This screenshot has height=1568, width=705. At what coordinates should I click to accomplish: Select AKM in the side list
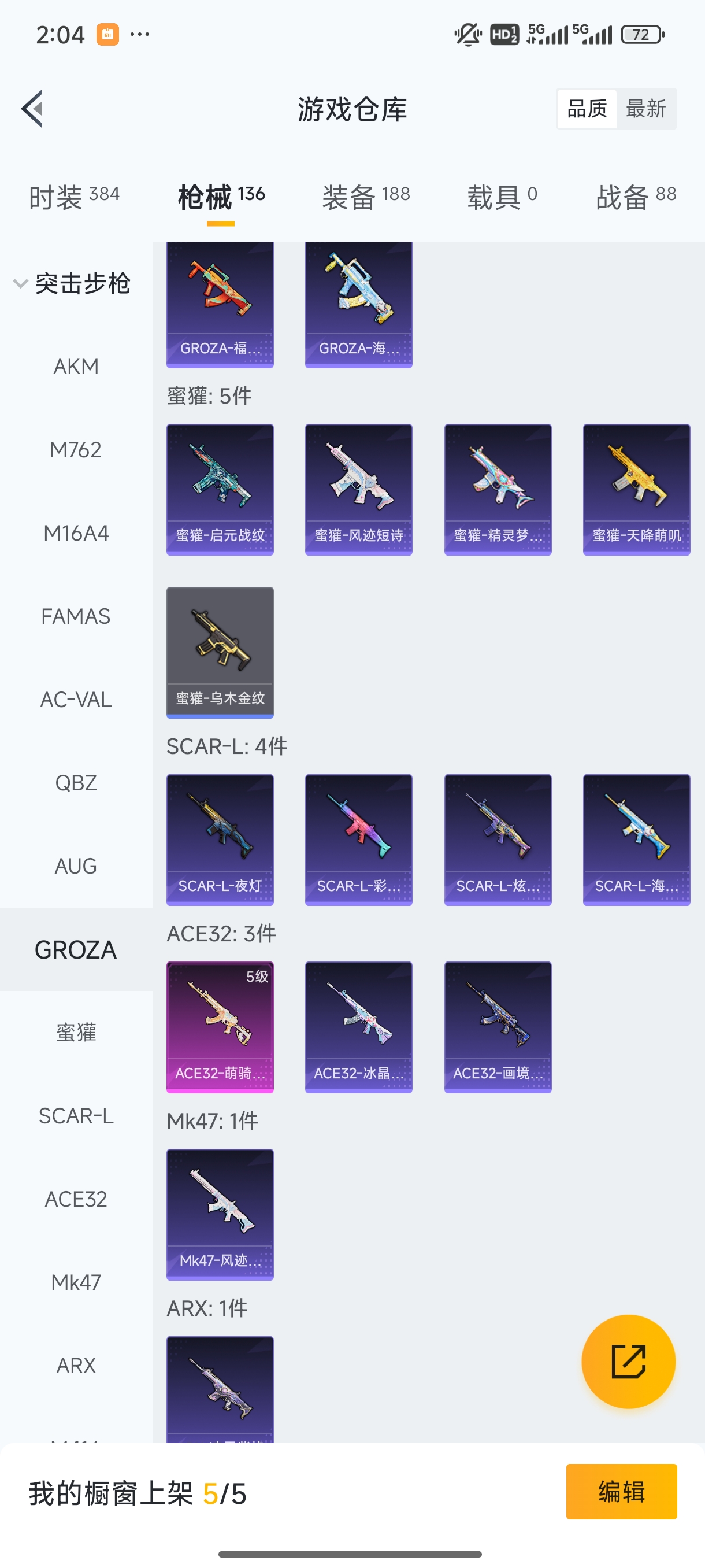76,367
